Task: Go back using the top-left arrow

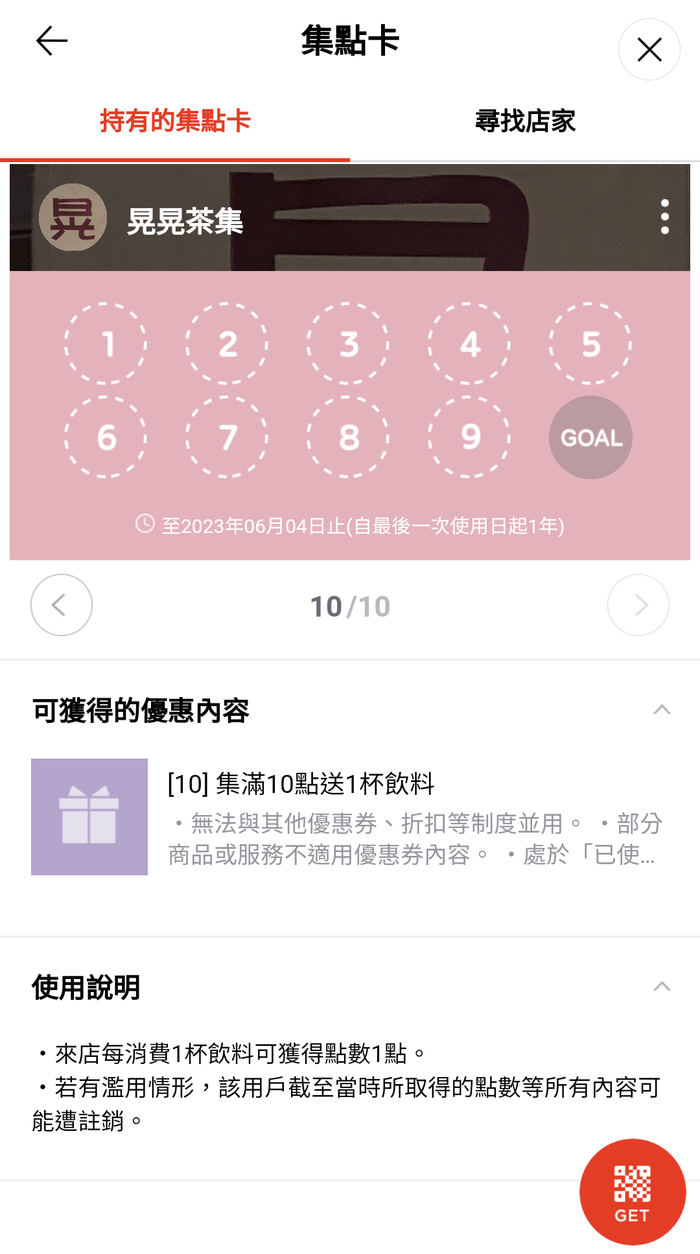Action: tap(51, 41)
